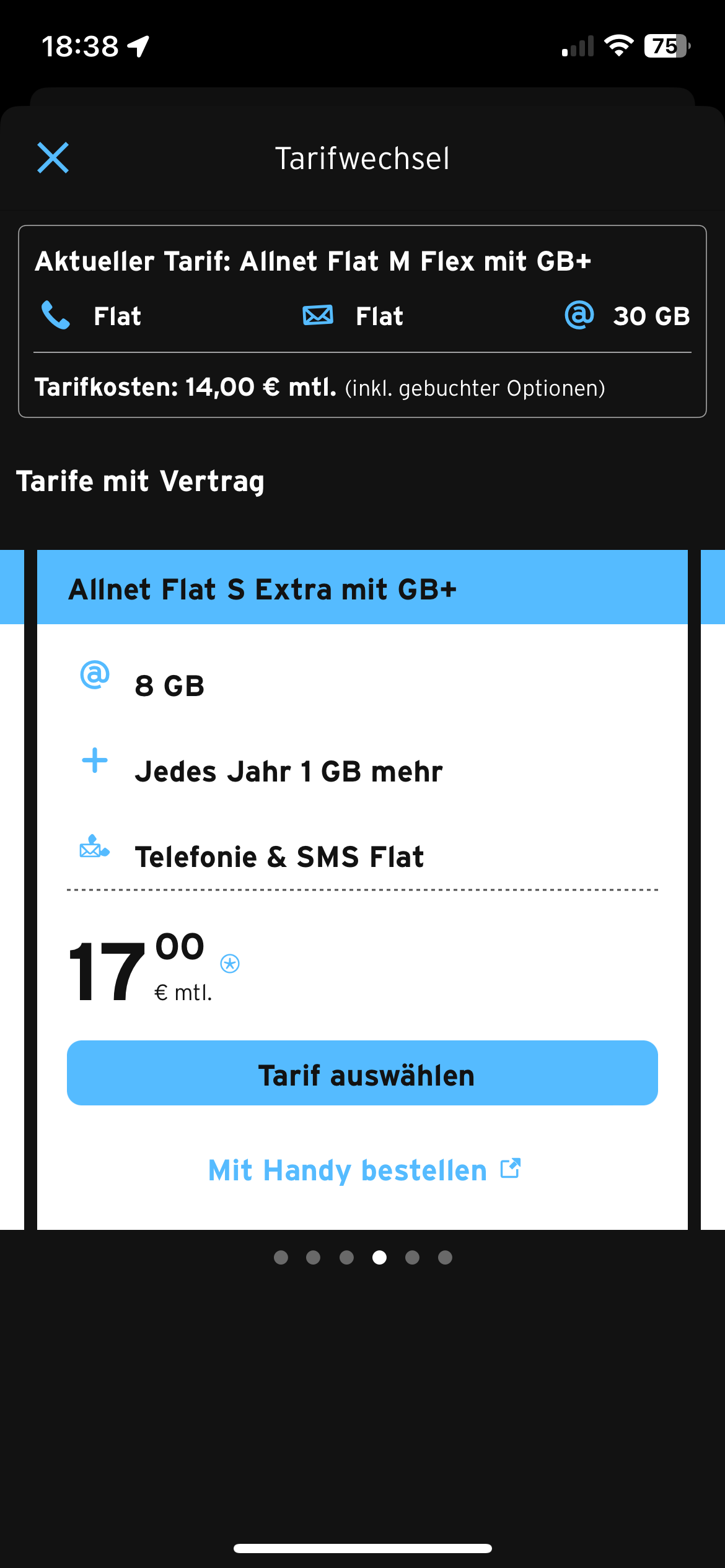Select the Allnet Flat S Extra tariff
Image resolution: width=725 pixels, height=1568 pixels.
(362, 1073)
